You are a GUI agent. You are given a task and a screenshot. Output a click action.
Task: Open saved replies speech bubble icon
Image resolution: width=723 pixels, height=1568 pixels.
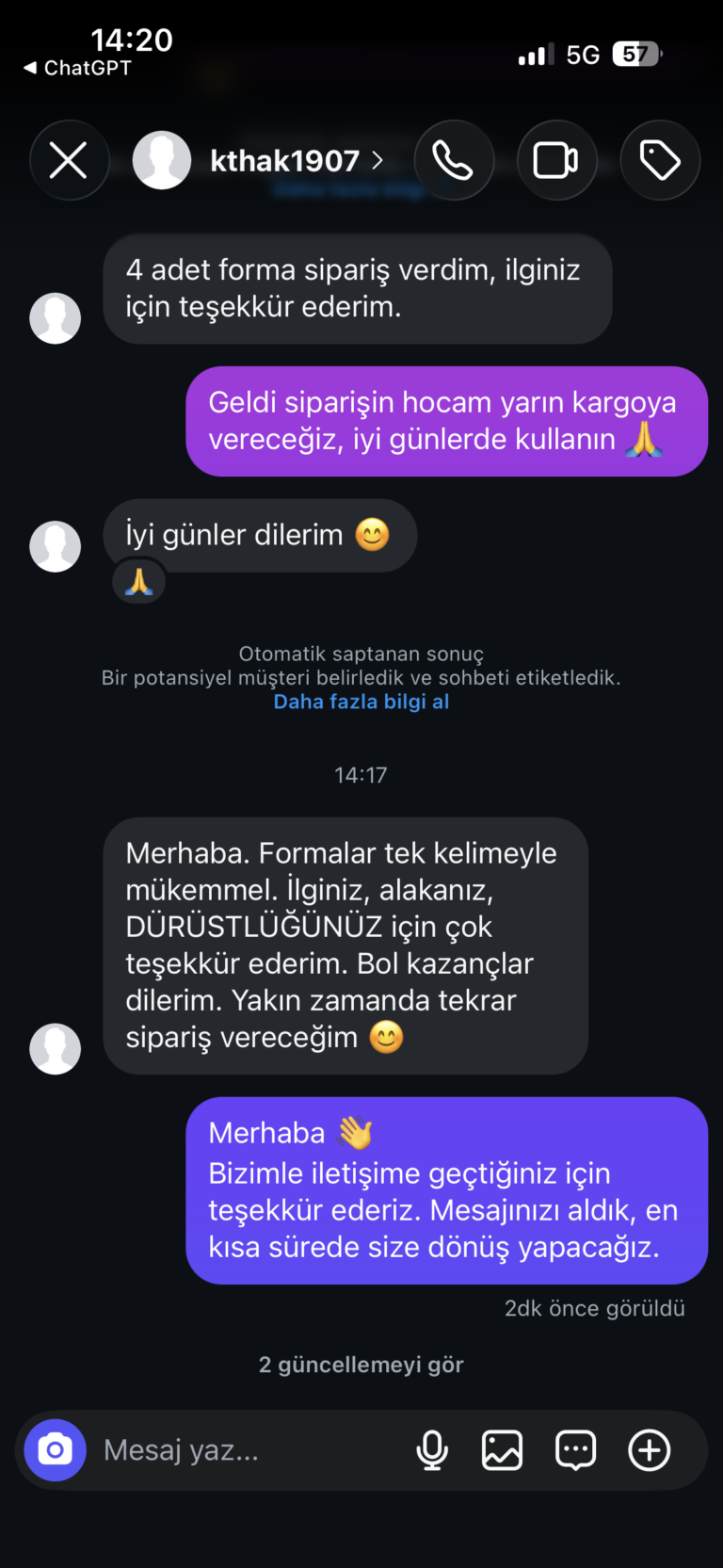(x=575, y=1450)
